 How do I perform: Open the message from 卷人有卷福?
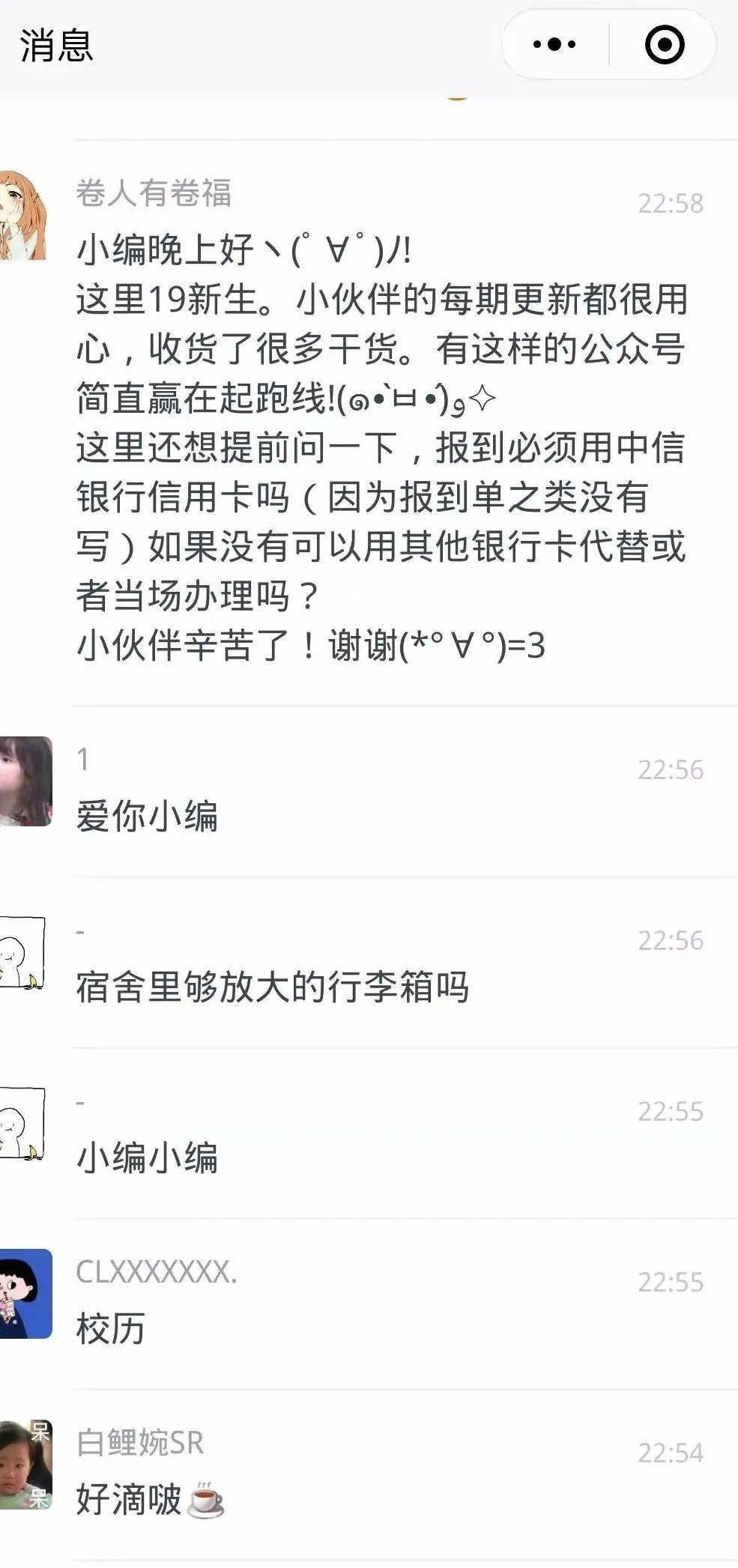[x=381, y=423]
